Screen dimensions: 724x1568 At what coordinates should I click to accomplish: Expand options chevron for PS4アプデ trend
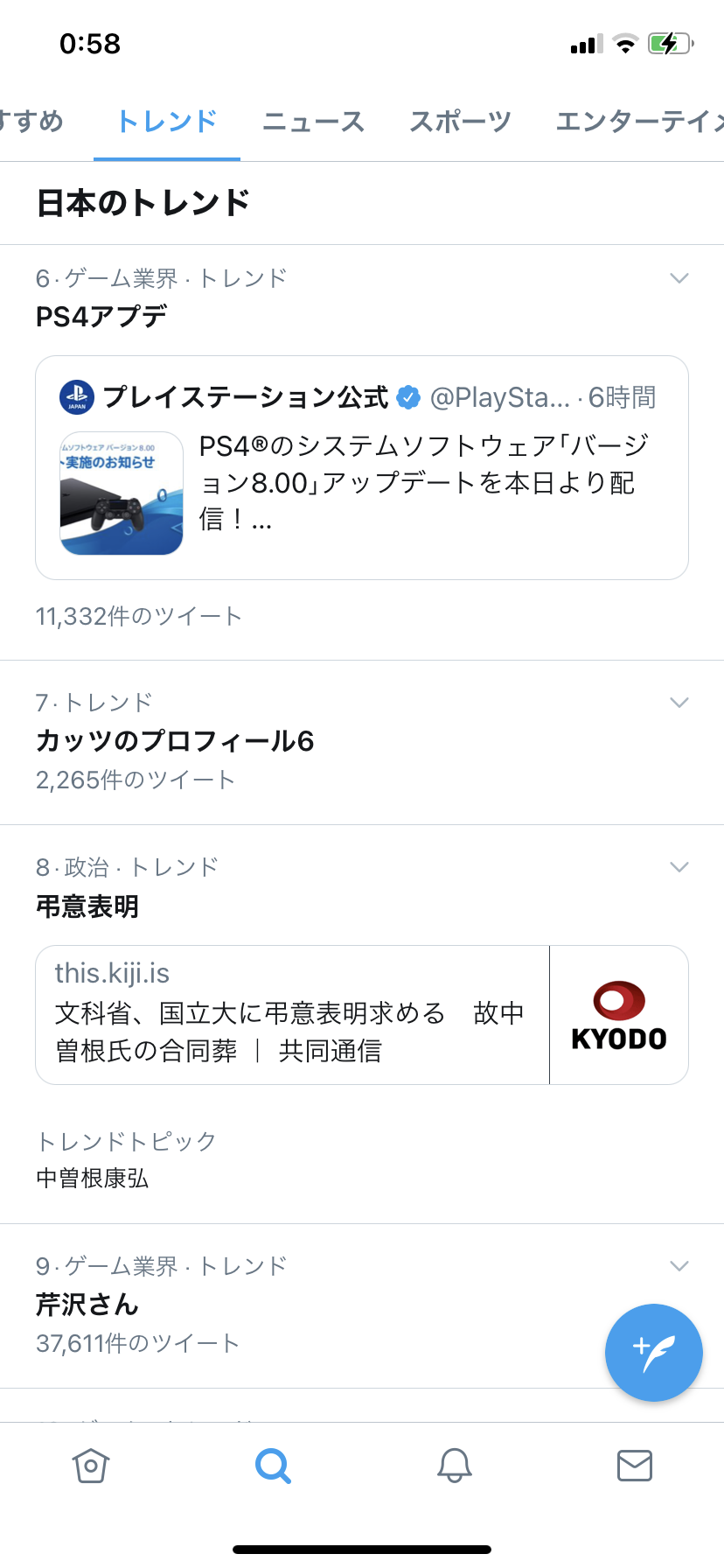point(679,278)
